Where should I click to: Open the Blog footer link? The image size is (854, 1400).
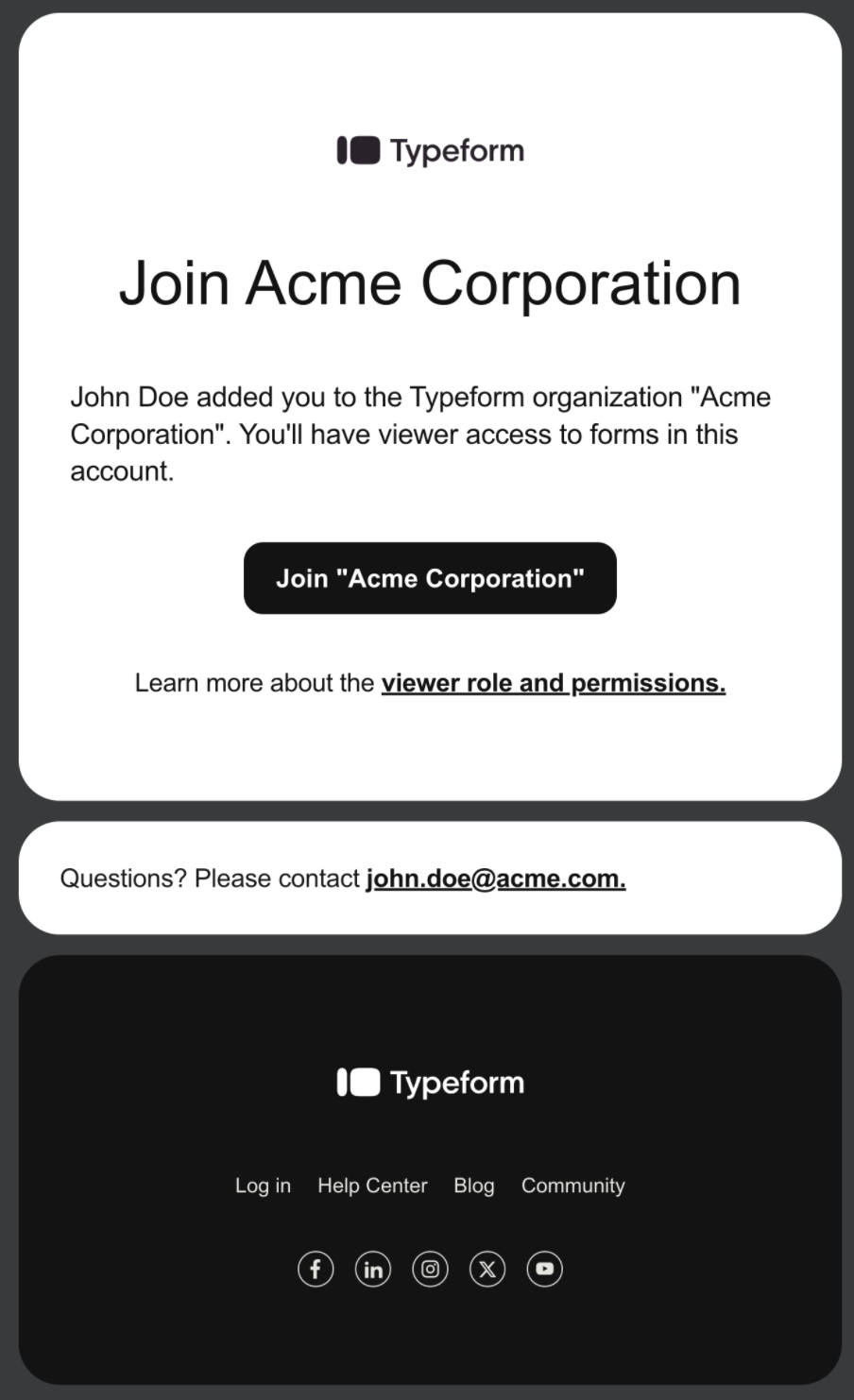tap(473, 1186)
